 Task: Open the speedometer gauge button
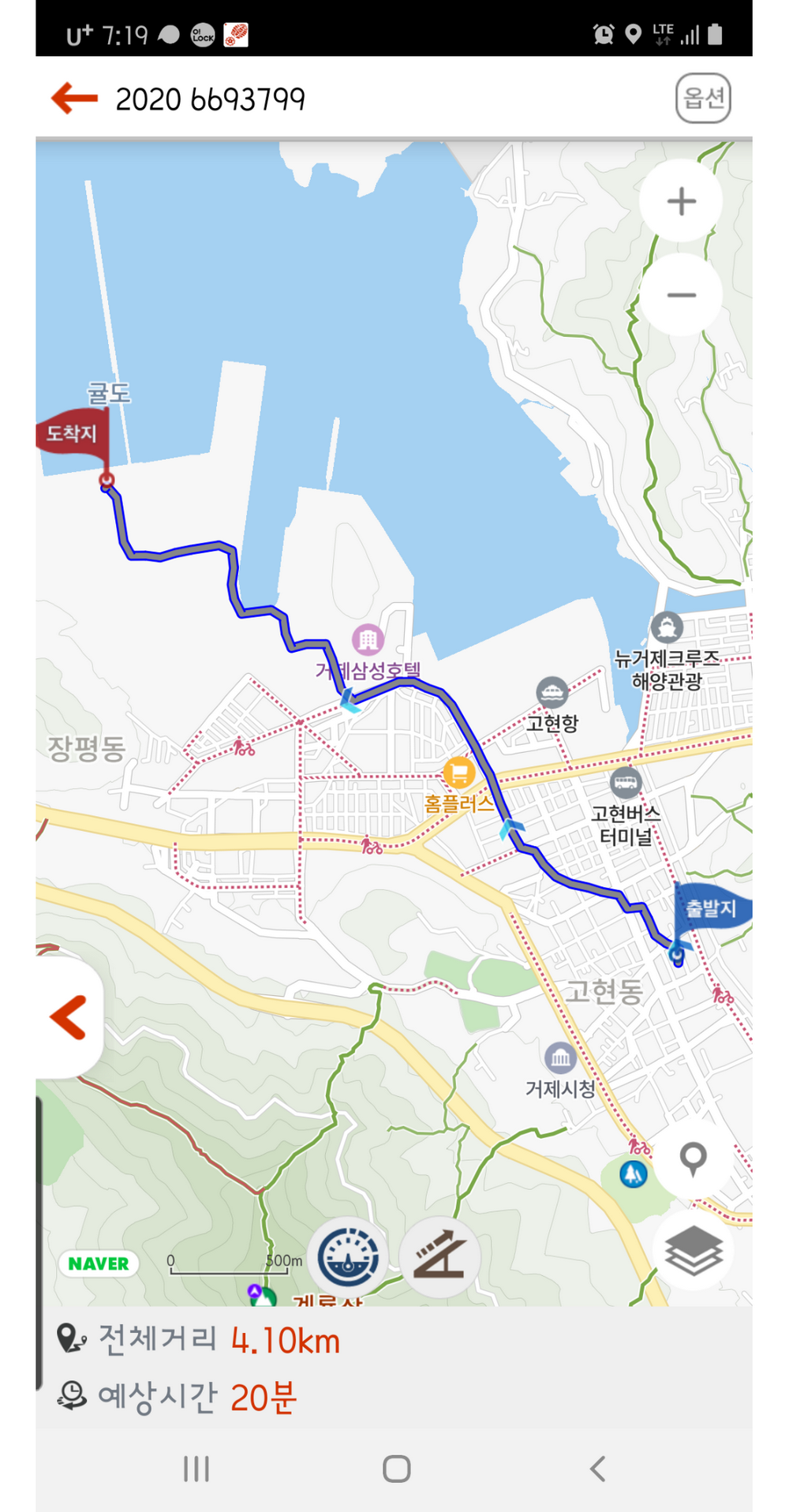pos(348,1257)
